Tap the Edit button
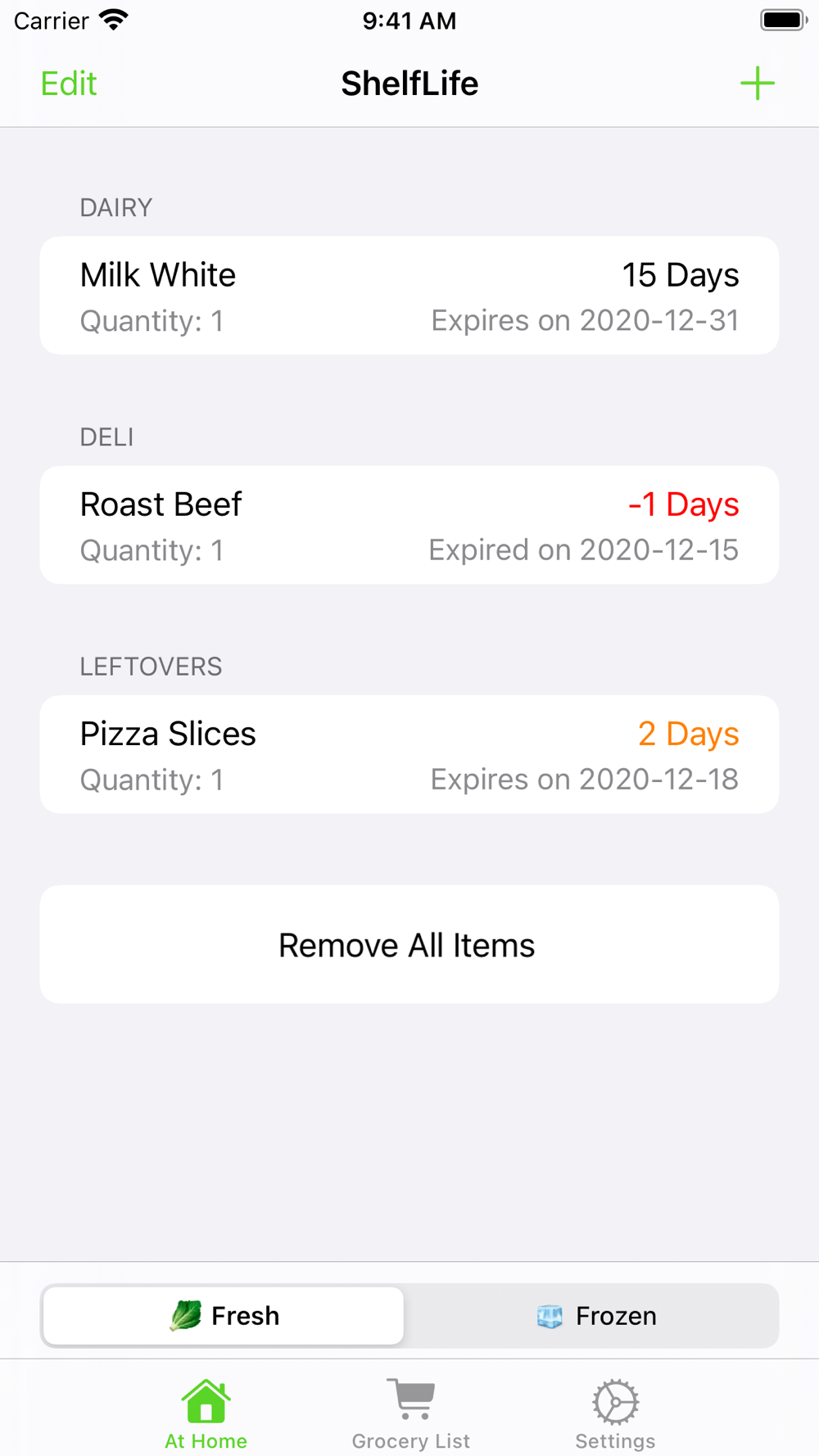Viewport: 819px width, 1456px height. tap(69, 84)
